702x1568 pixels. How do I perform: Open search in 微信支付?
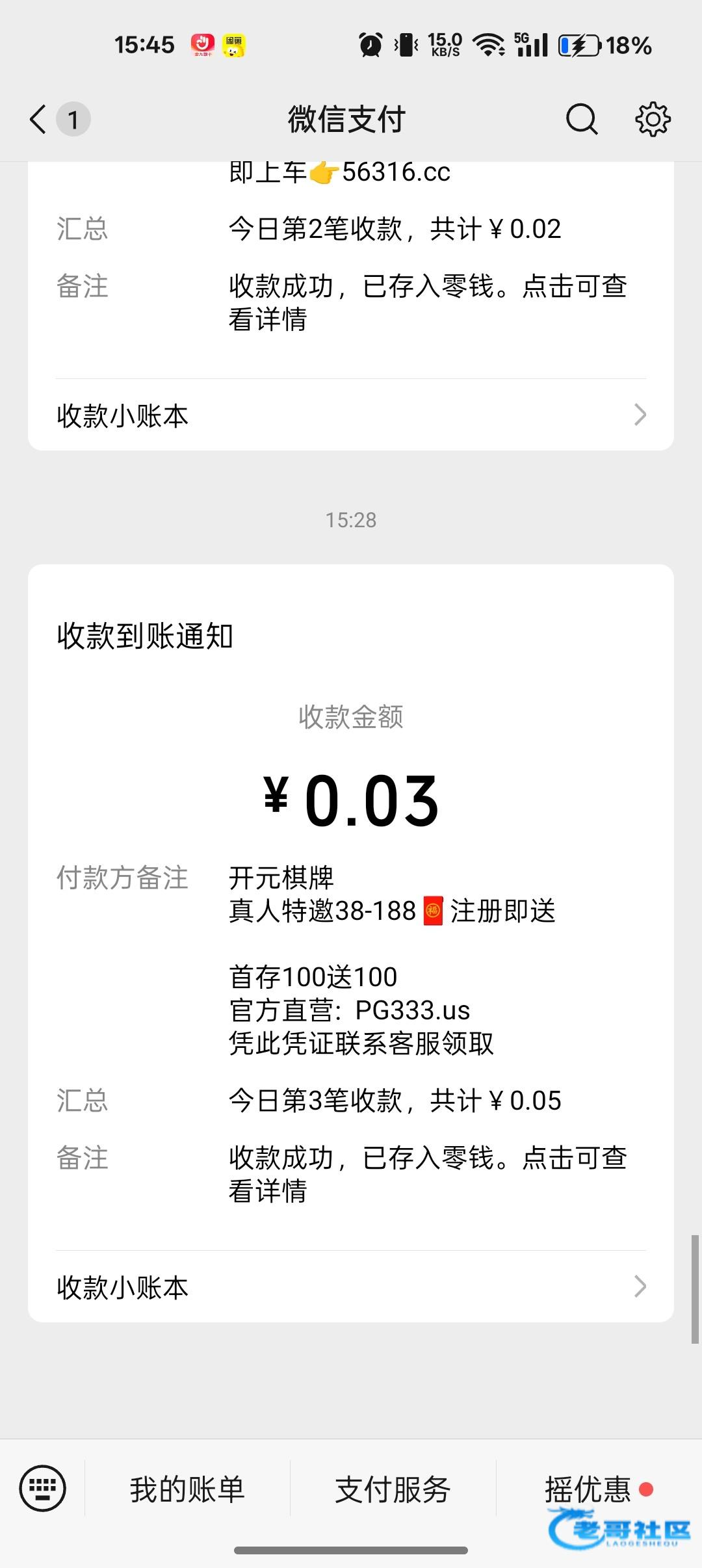coord(581,120)
